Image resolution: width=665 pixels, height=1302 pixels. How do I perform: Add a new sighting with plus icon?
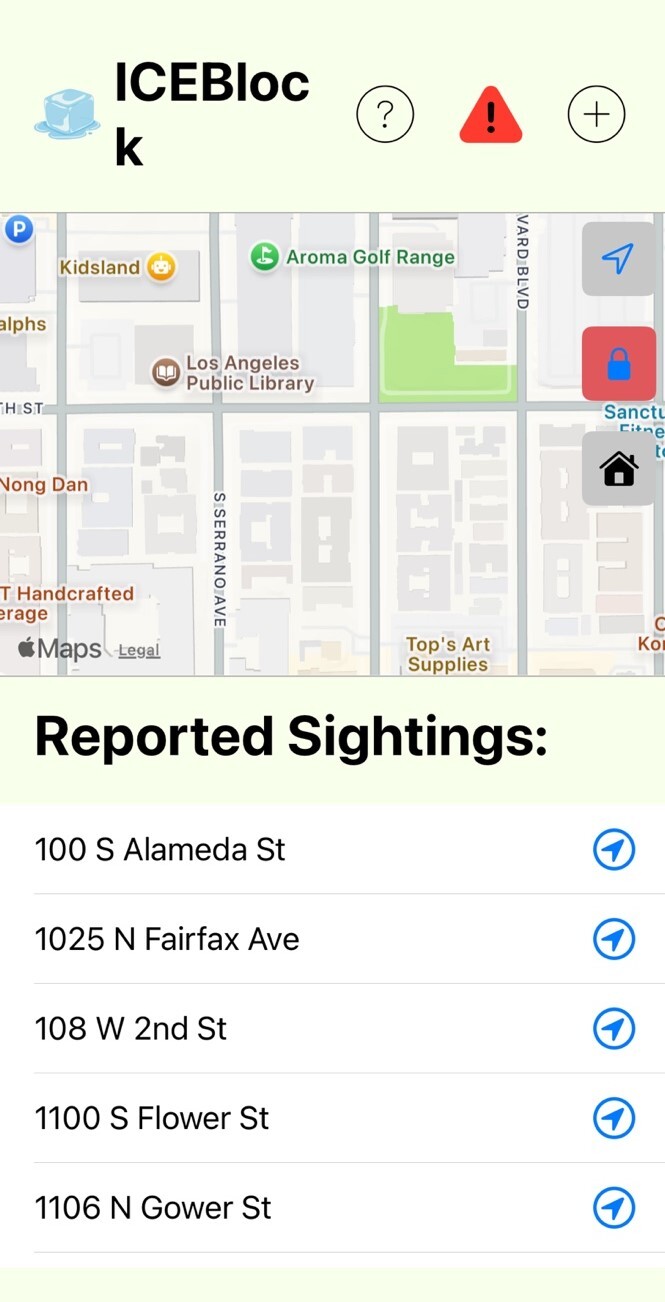point(596,115)
